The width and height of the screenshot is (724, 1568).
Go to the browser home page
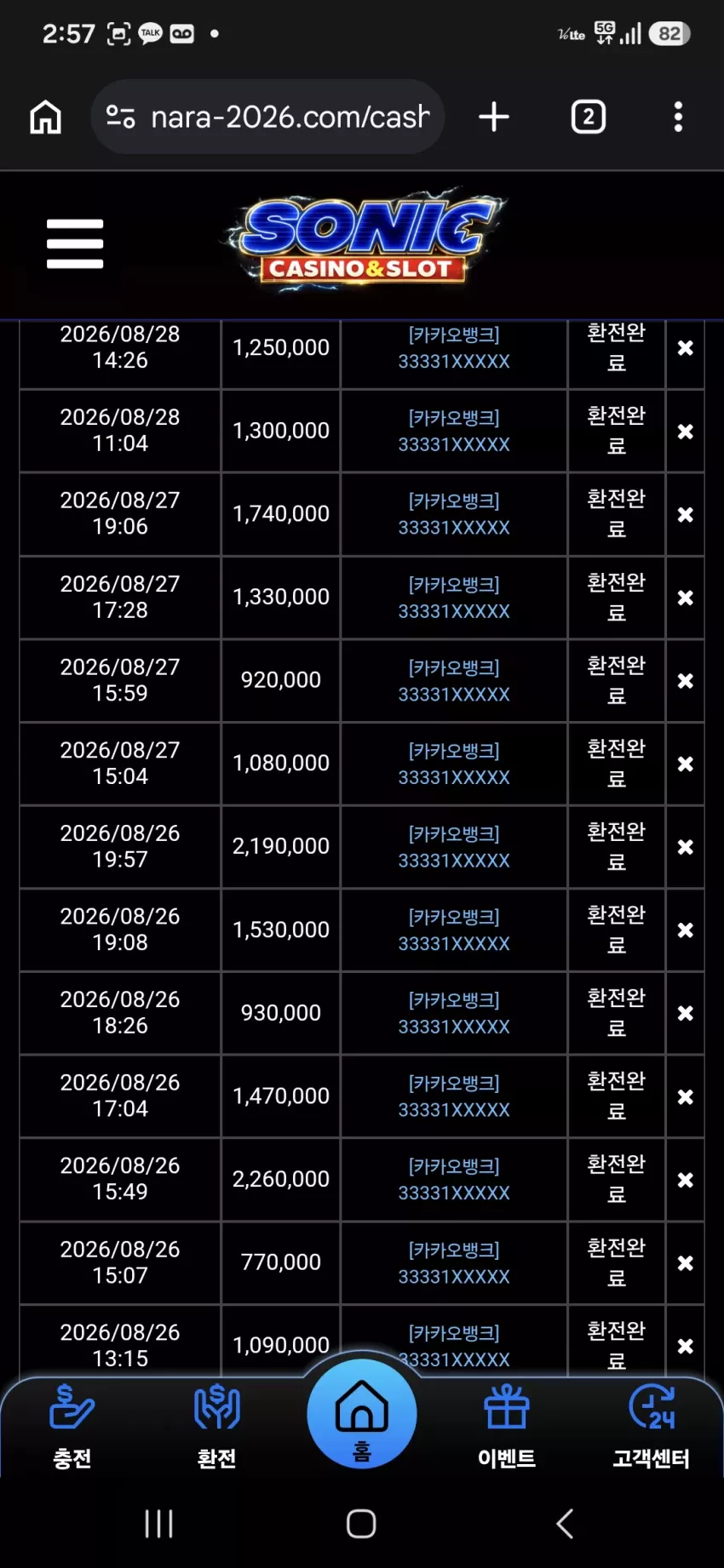46,117
